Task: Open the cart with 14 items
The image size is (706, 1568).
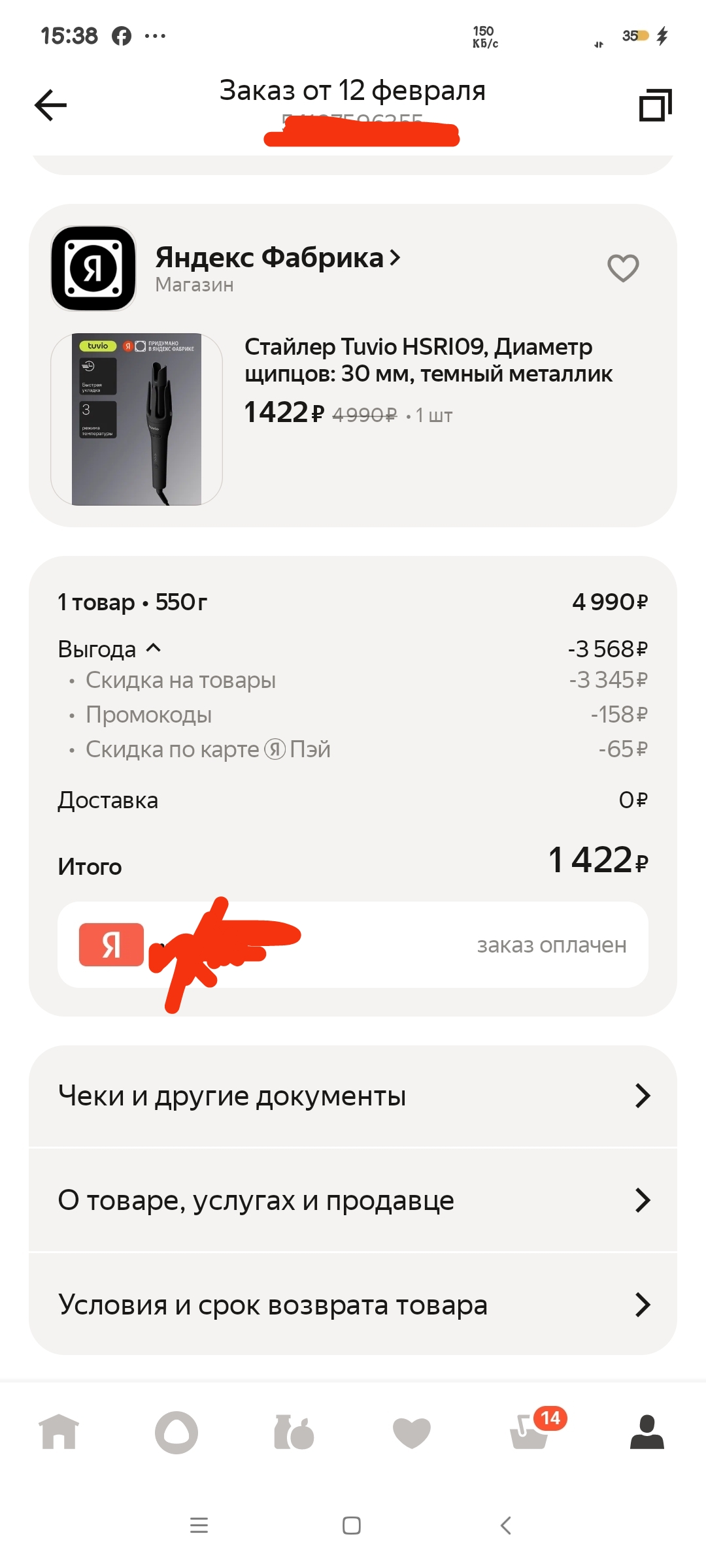Action: [531, 1432]
